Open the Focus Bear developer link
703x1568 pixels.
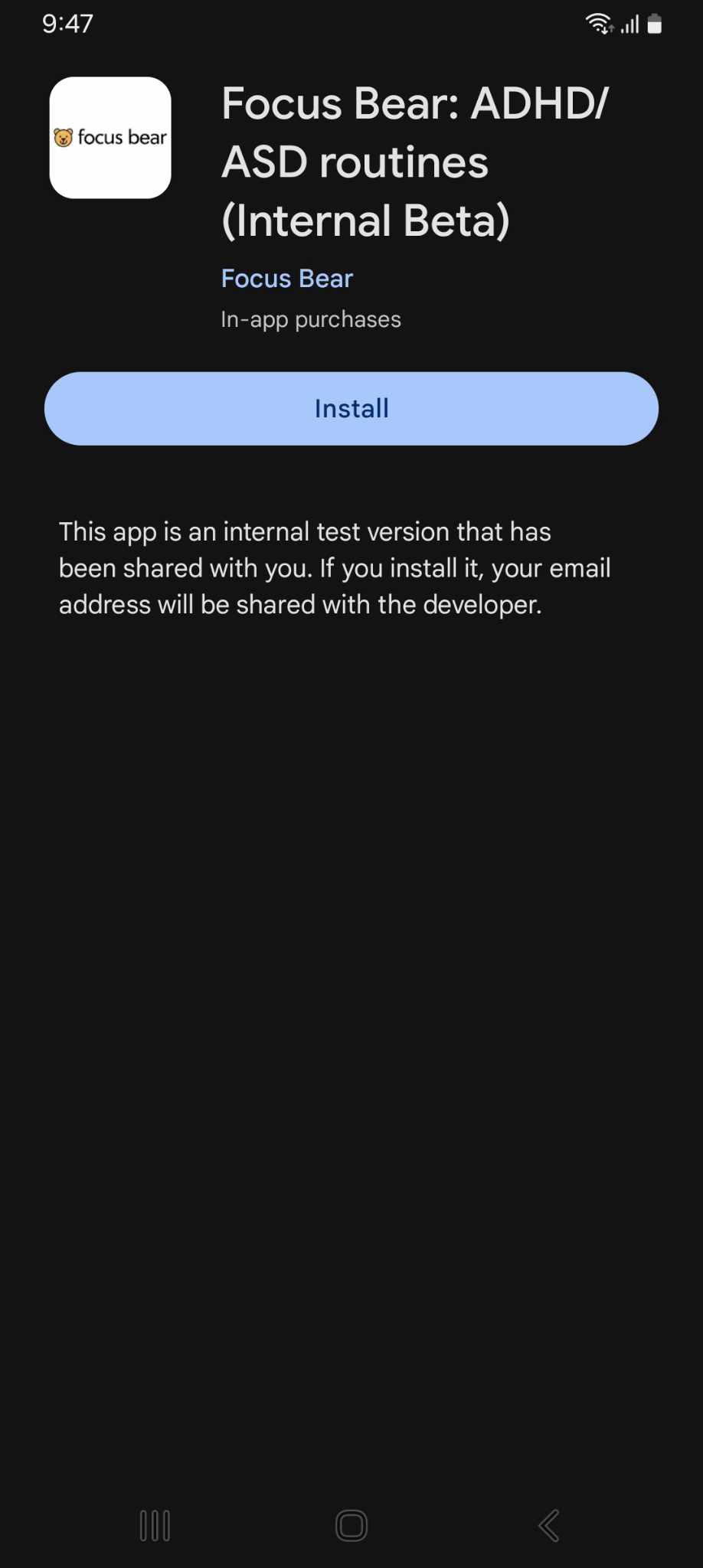point(286,279)
